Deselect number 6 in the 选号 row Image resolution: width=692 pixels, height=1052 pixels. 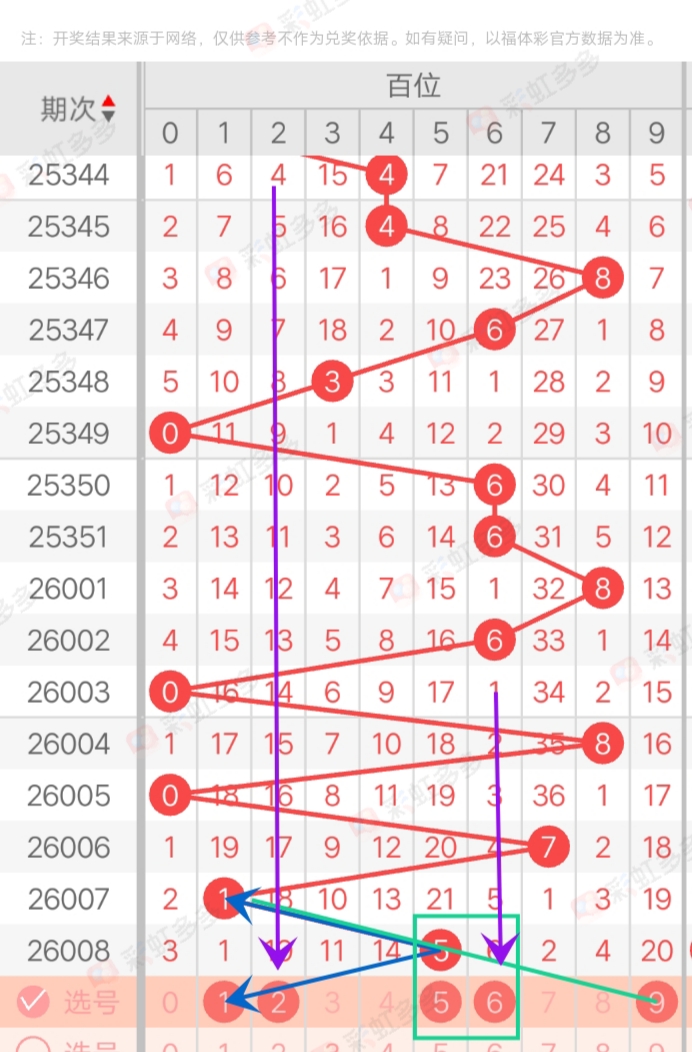tap(494, 1002)
